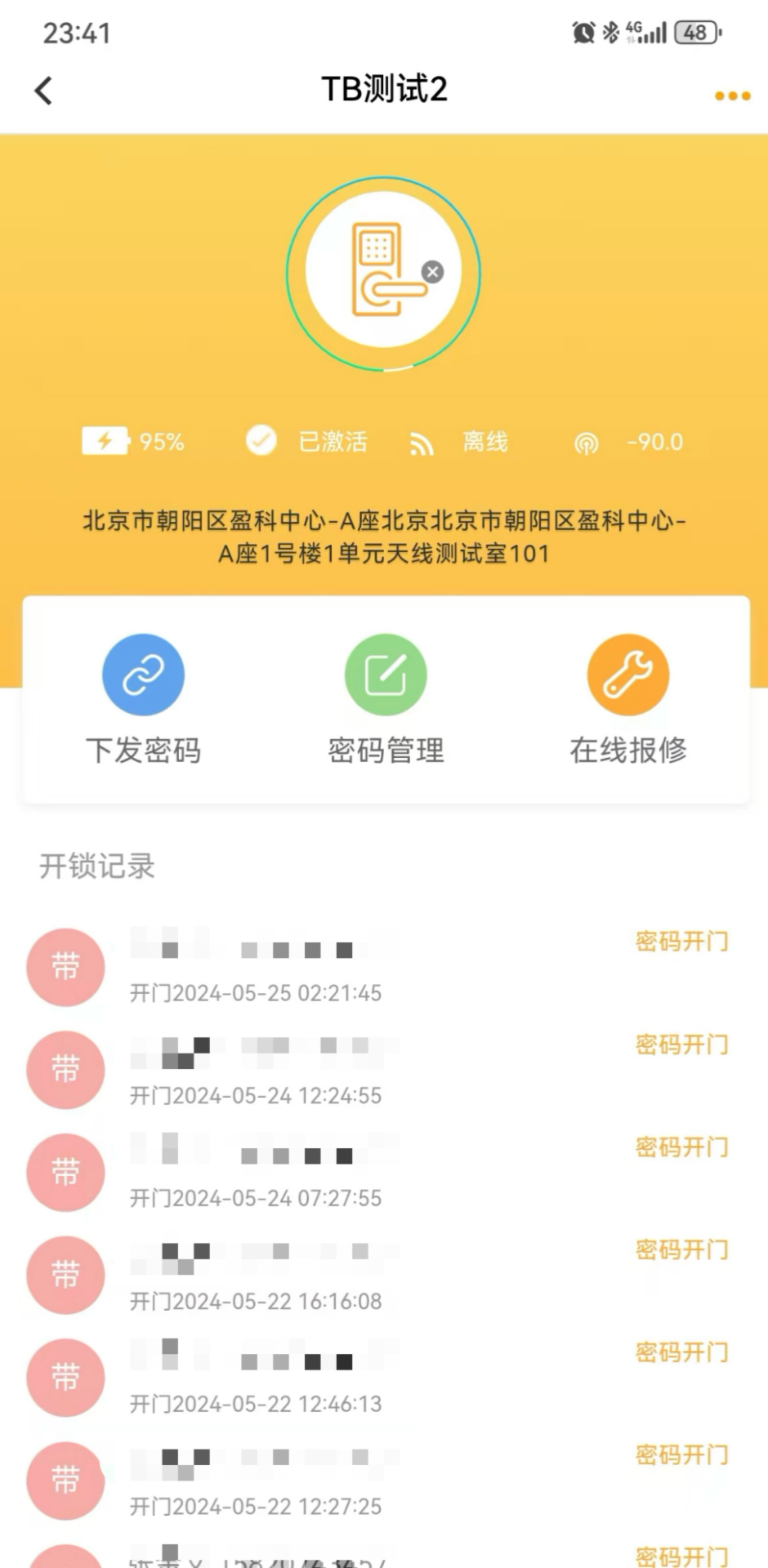Image resolution: width=768 pixels, height=1568 pixels.
Task: Tap the signal strength icon beside -90.0
Action: (585, 442)
